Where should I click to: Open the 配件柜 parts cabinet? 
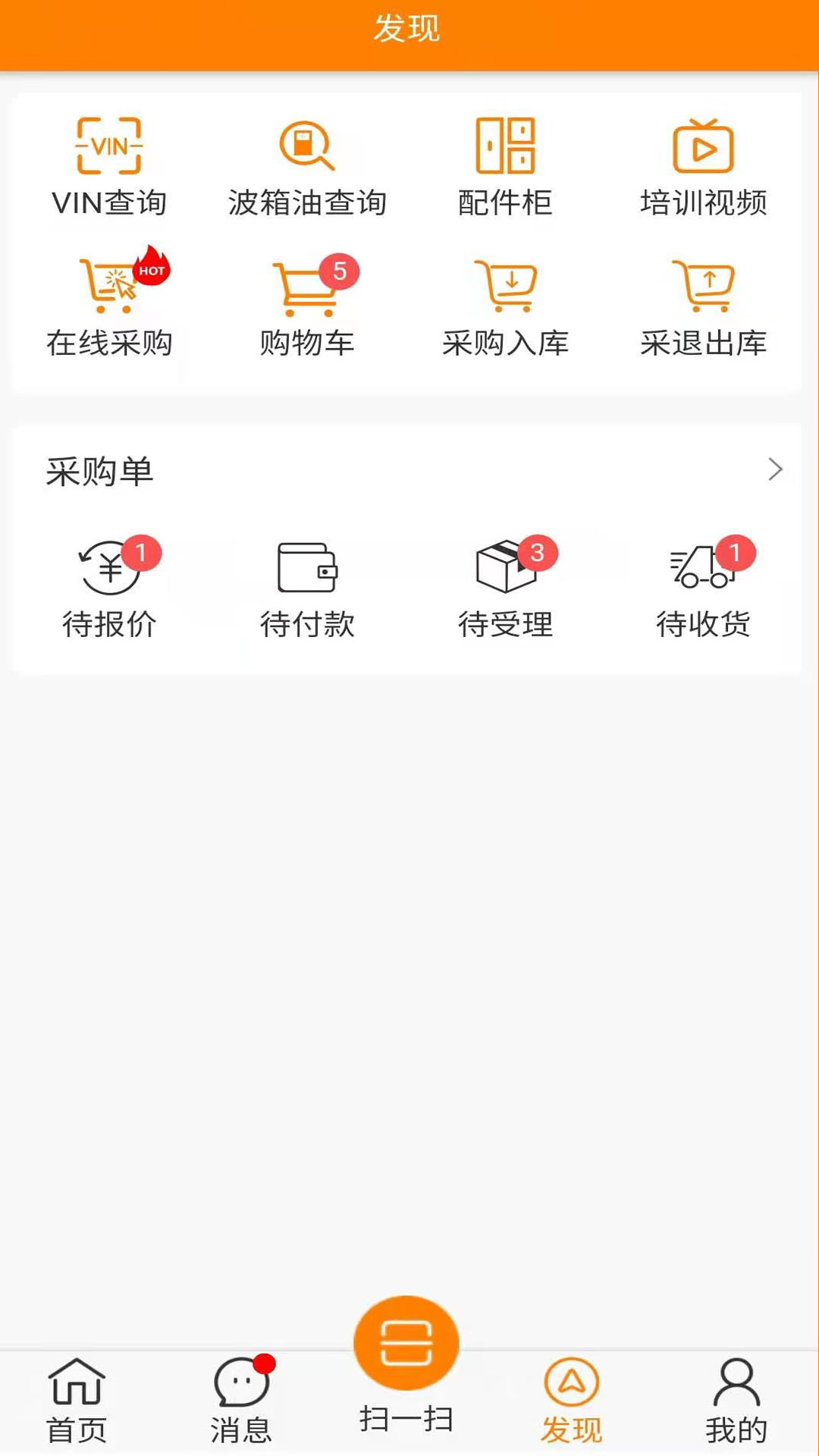[505, 167]
